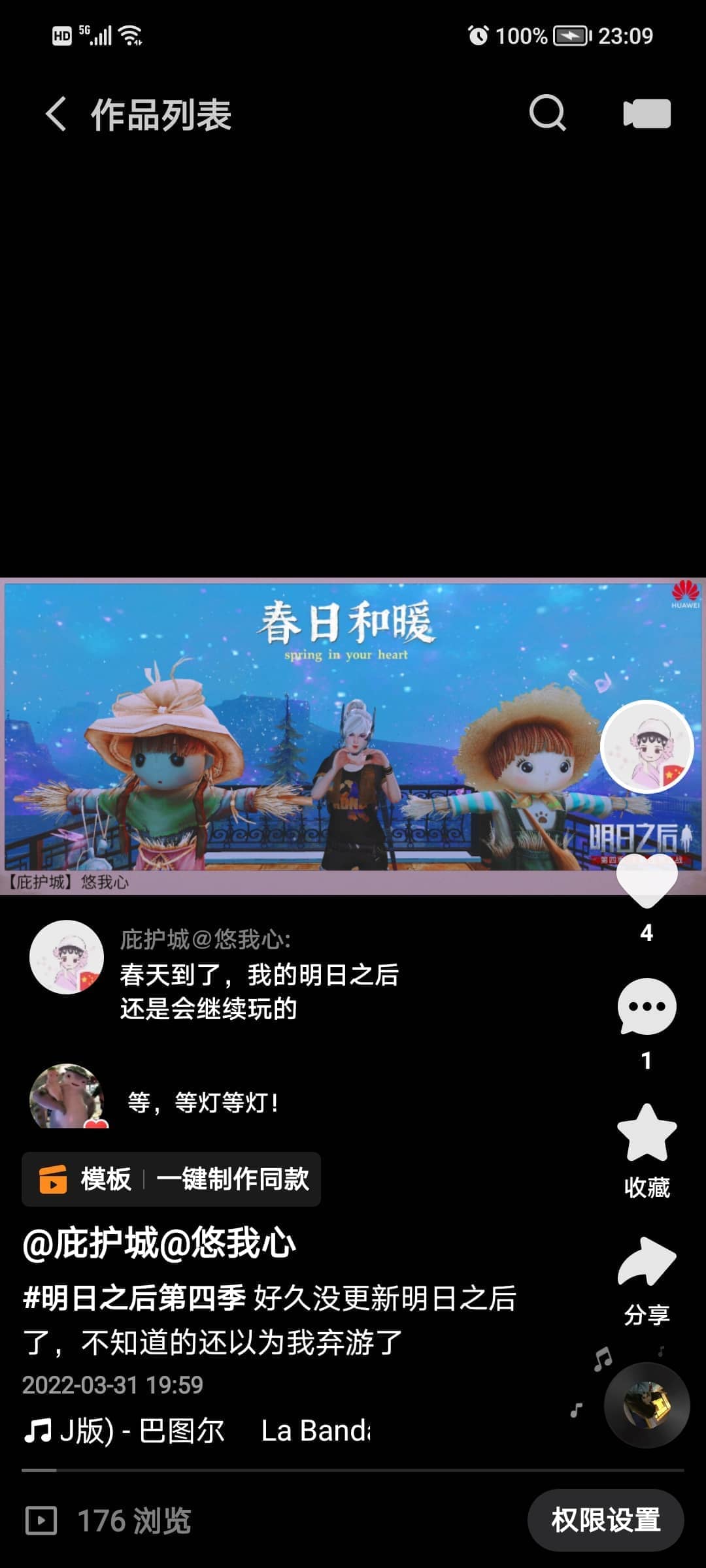This screenshot has height=1568, width=706.
Task: Open the comment 等，等灯等灯！
Action: point(203,1103)
